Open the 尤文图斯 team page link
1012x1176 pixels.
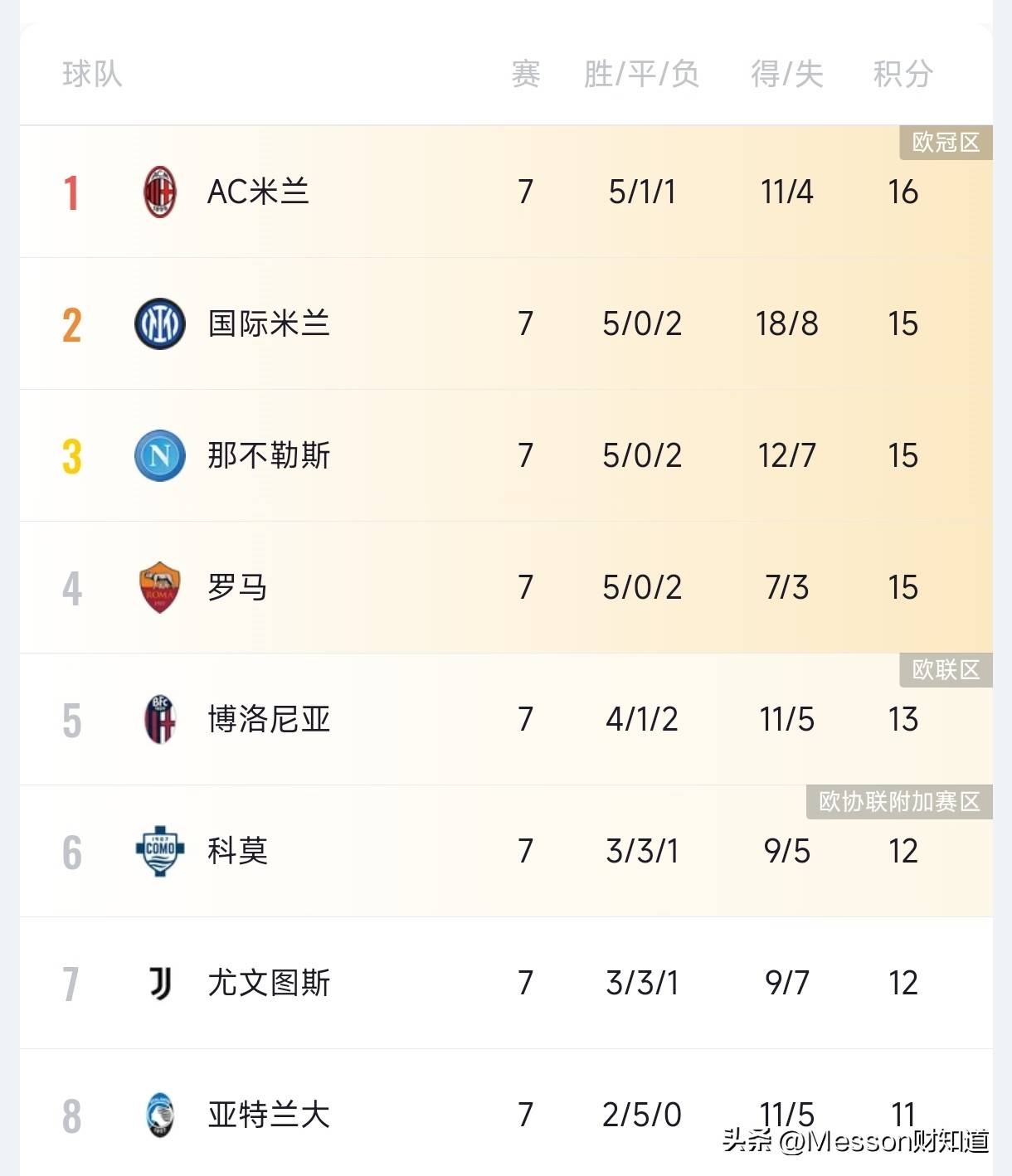pyautogui.click(x=267, y=983)
